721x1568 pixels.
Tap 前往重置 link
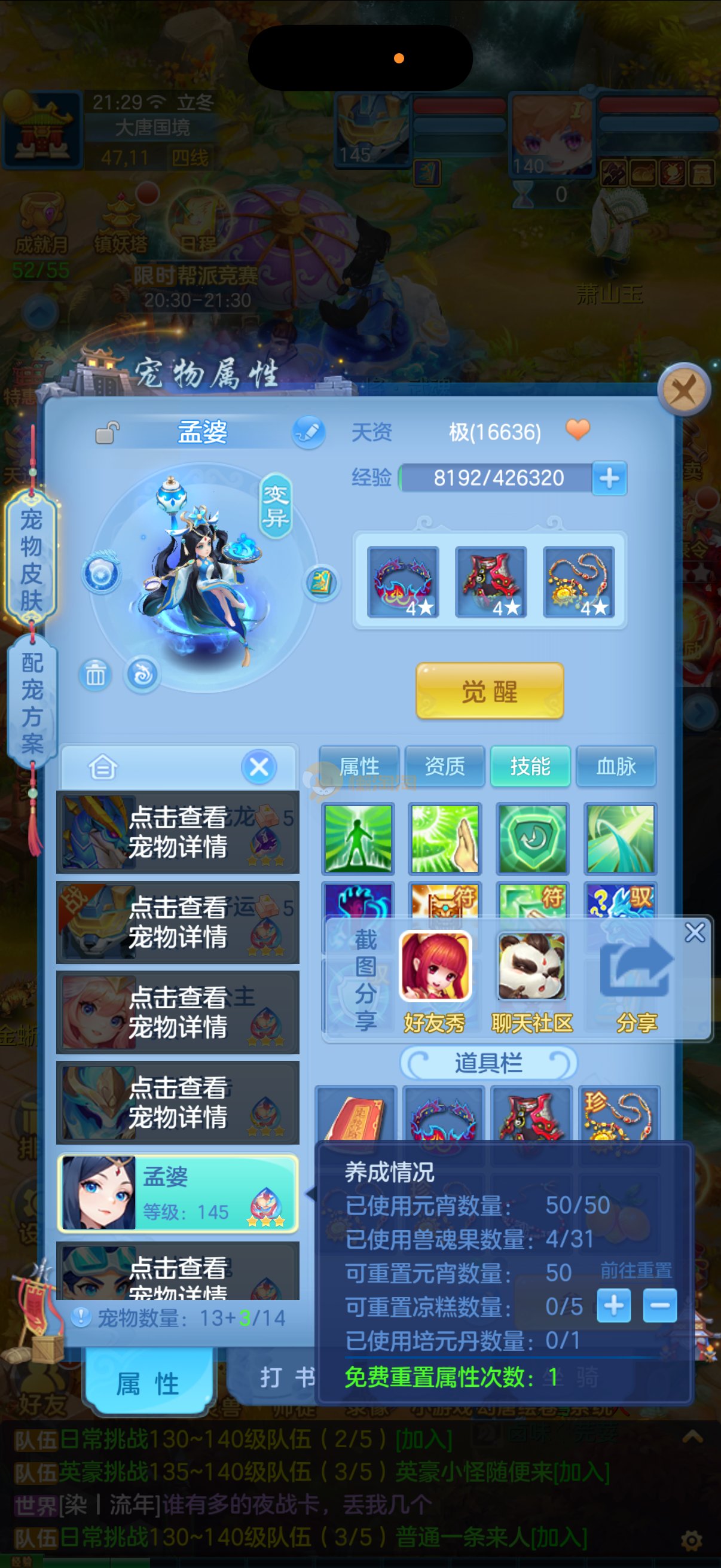click(636, 1270)
